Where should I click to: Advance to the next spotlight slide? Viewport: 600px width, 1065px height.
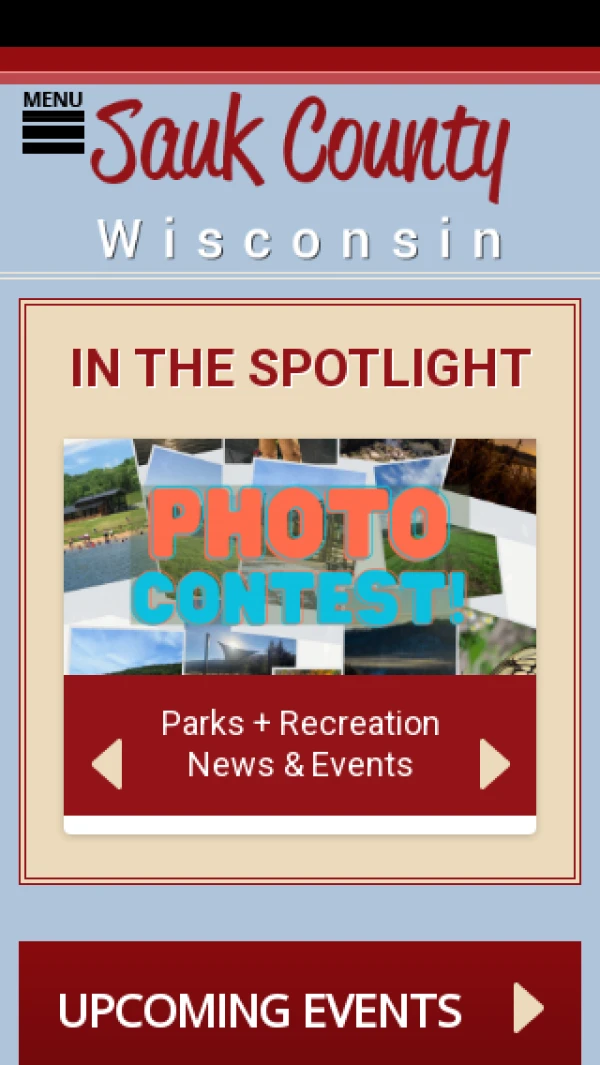pyautogui.click(x=494, y=764)
